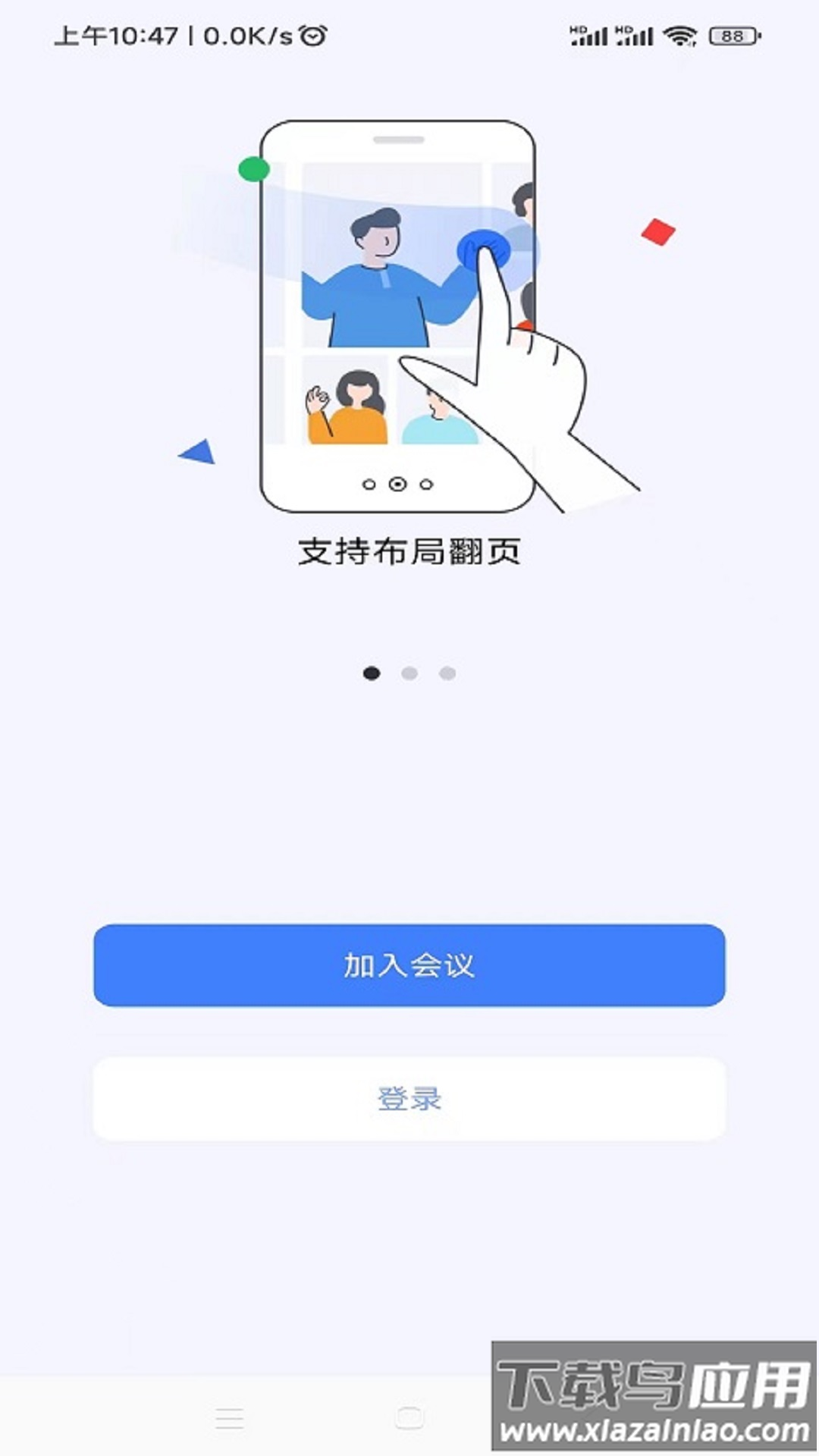Tap the system home button
This screenshot has height=1456, width=819.
[x=409, y=1417]
